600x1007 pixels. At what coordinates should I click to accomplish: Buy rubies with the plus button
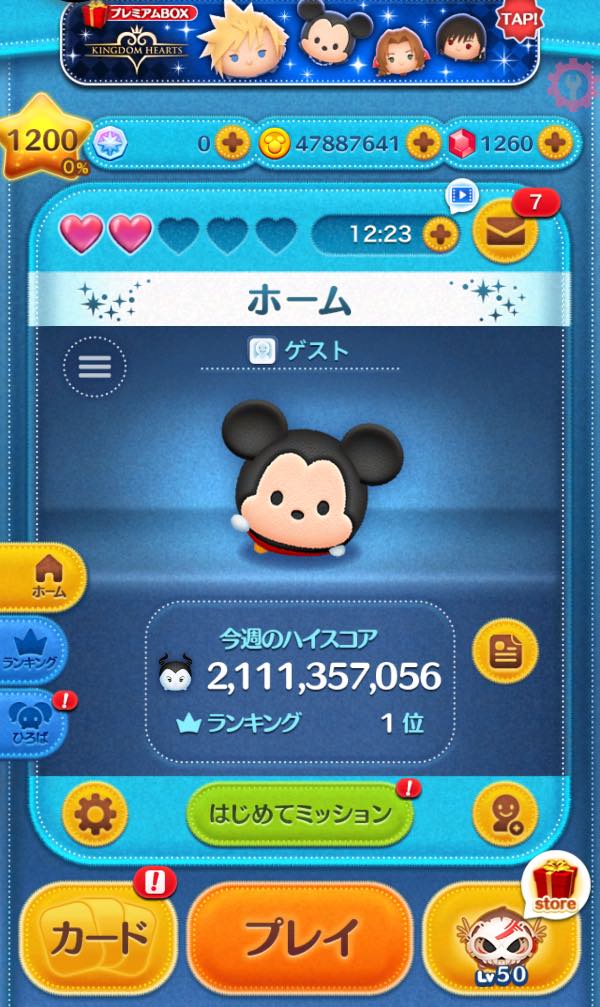pos(553,144)
